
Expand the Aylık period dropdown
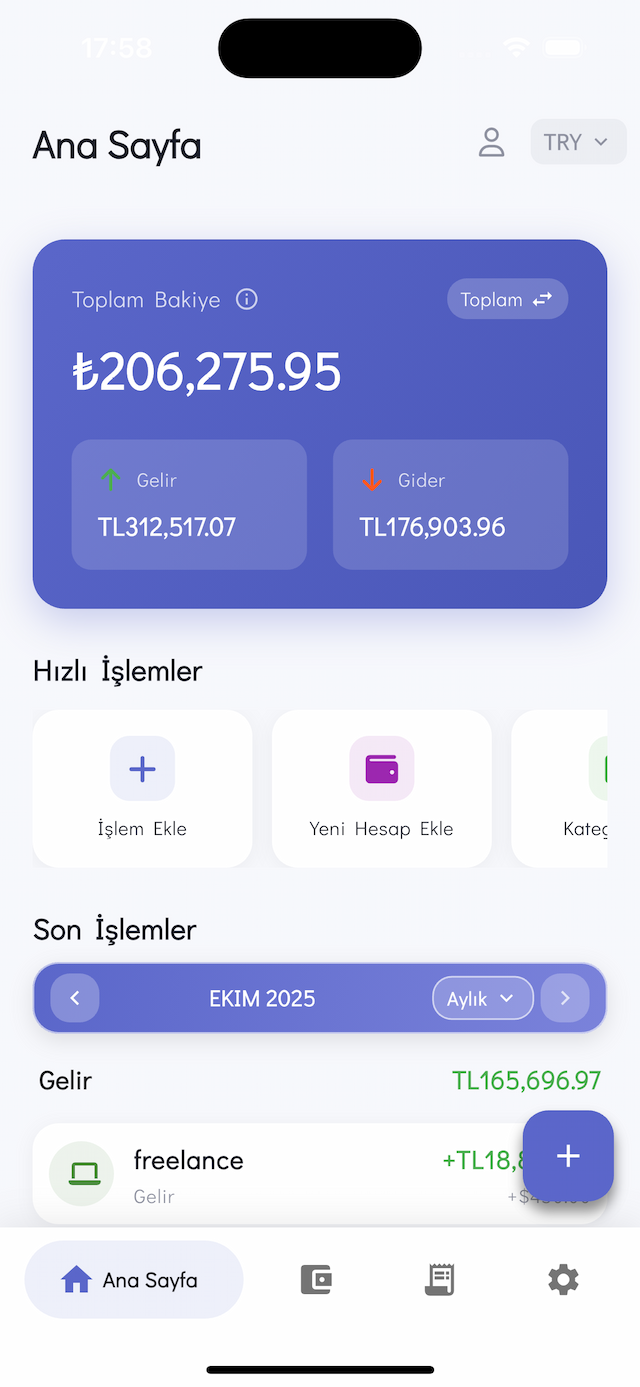tap(482, 998)
